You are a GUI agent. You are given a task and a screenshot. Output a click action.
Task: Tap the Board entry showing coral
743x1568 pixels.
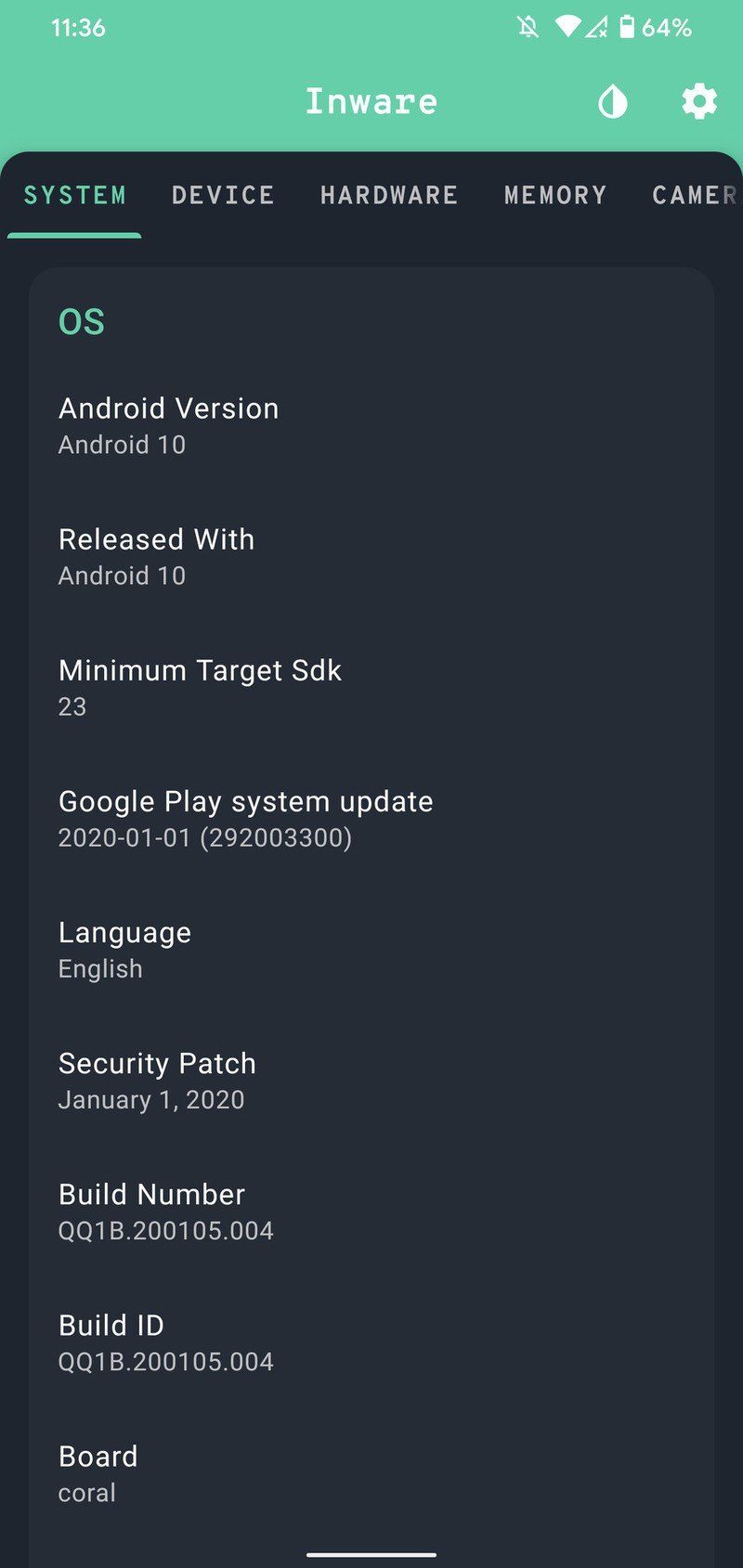tap(98, 1473)
